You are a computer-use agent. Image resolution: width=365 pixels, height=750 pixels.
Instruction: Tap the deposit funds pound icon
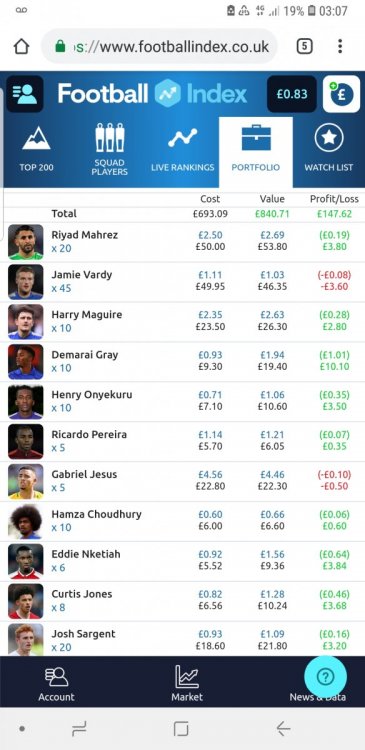[x=342, y=94]
